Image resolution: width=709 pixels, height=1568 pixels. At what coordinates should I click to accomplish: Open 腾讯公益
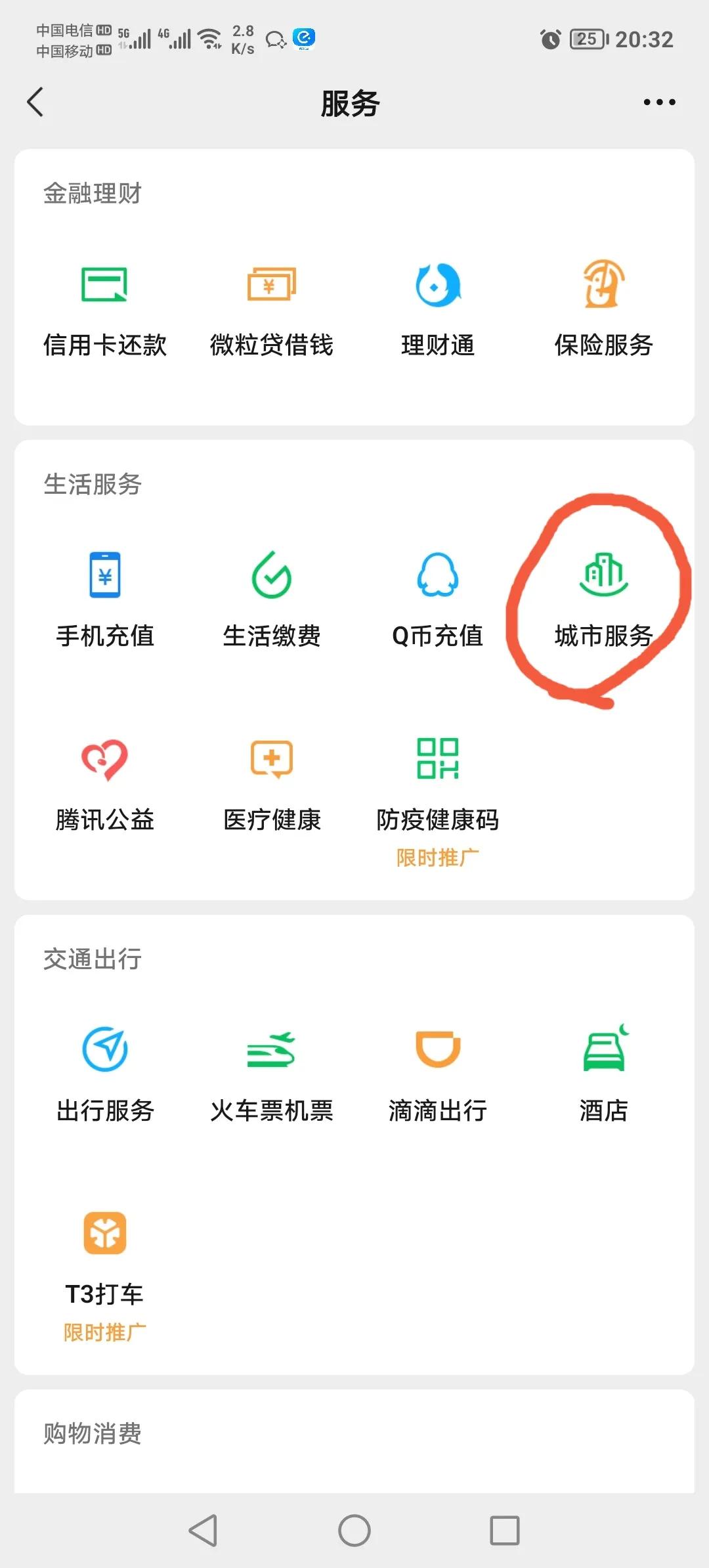click(x=105, y=786)
